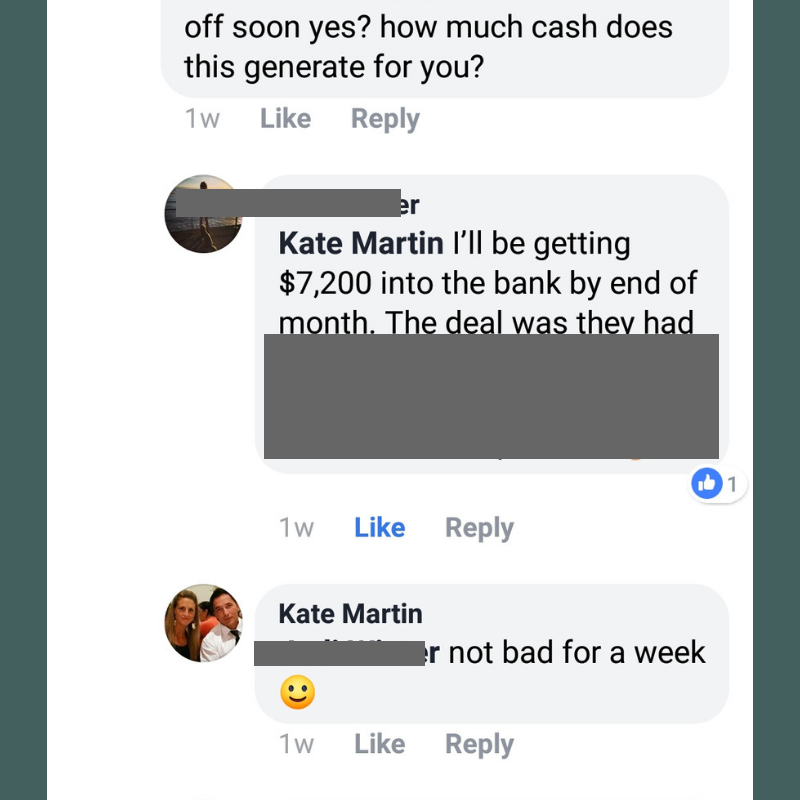Reply to the 'how much cash' comment
Viewport: 800px width, 800px height.
pyautogui.click(x=385, y=119)
